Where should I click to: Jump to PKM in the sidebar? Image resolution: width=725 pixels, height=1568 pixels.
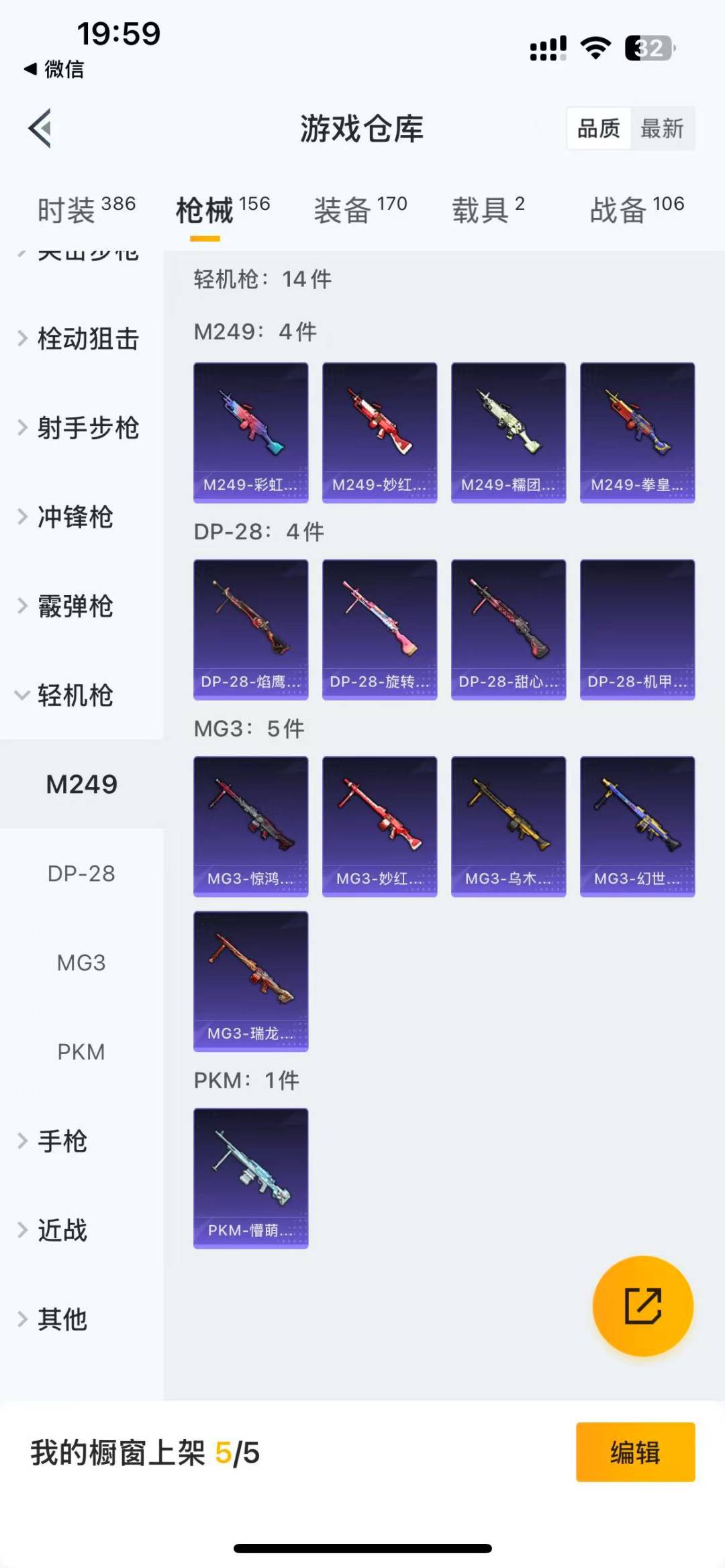coord(81,1052)
